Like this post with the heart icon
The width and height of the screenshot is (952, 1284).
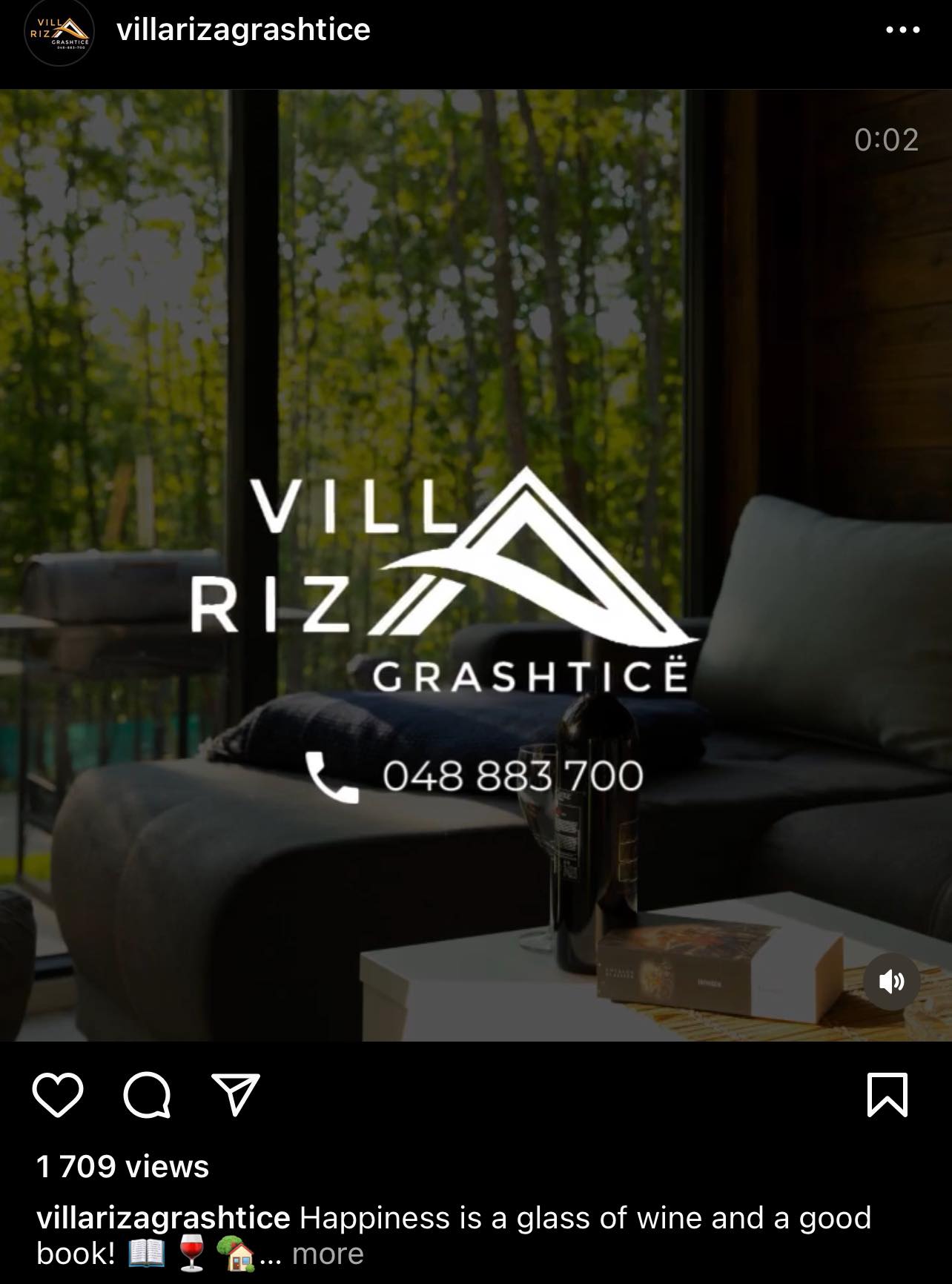[x=58, y=1095]
